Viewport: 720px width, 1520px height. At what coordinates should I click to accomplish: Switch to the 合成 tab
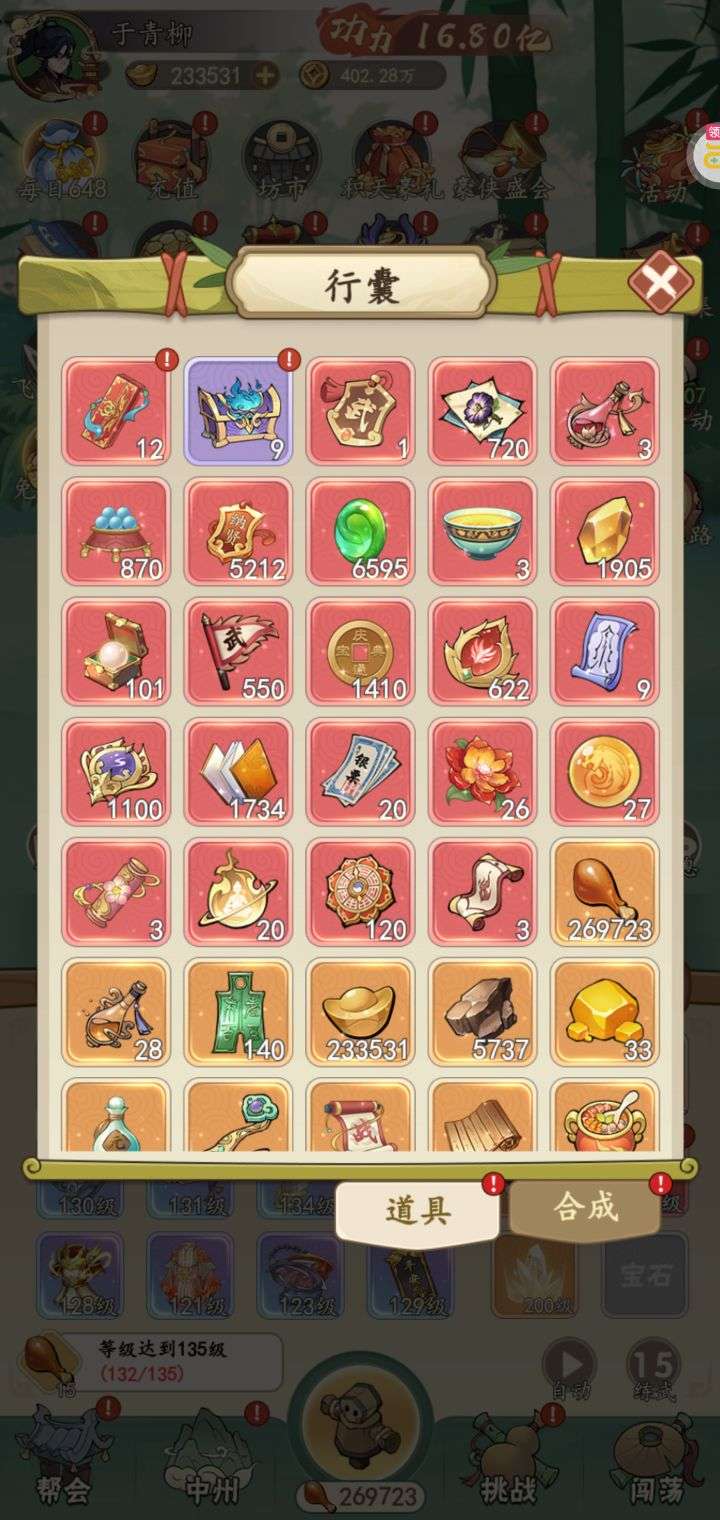(586, 1207)
